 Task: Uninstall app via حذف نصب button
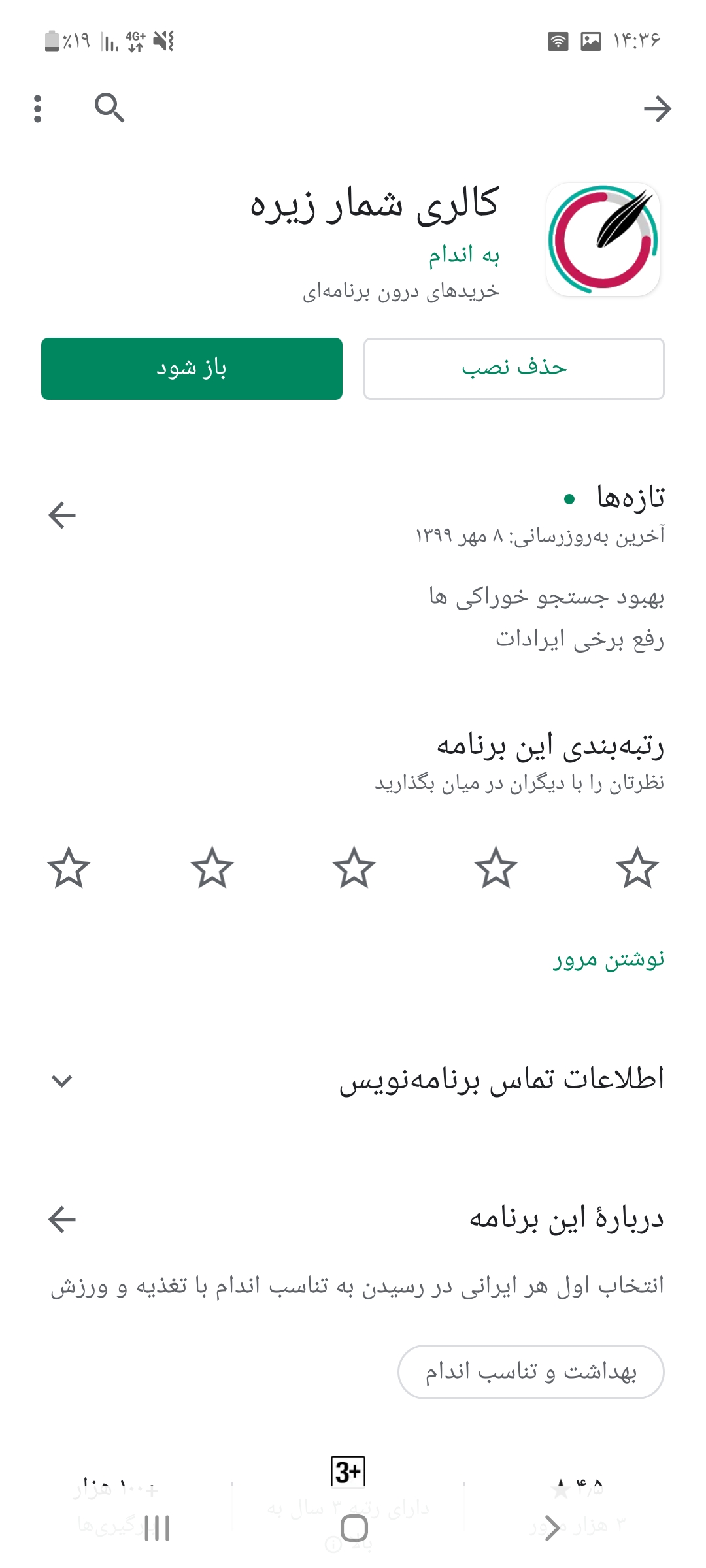coord(514,368)
